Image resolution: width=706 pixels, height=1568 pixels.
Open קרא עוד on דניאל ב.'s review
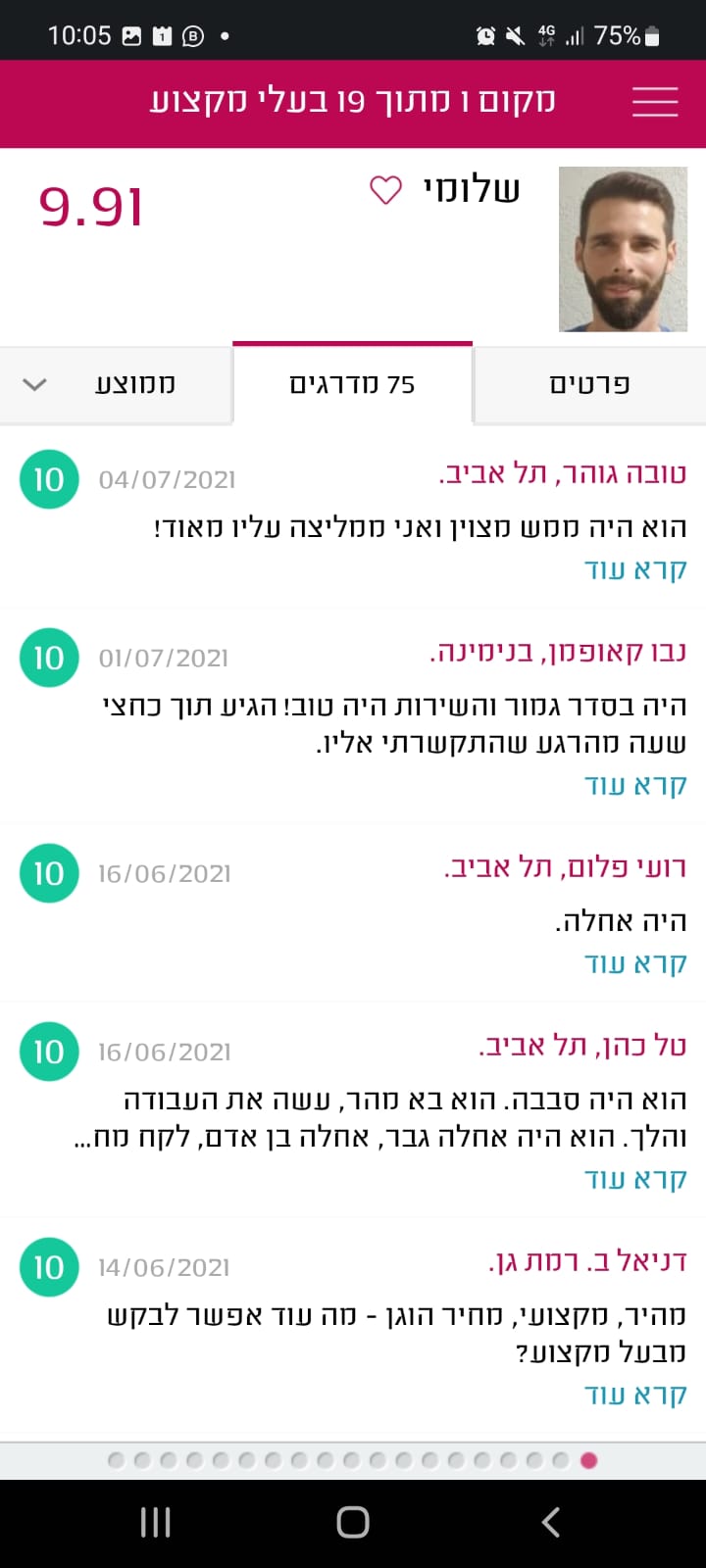pyautogui.click(x=635, y=1395)
